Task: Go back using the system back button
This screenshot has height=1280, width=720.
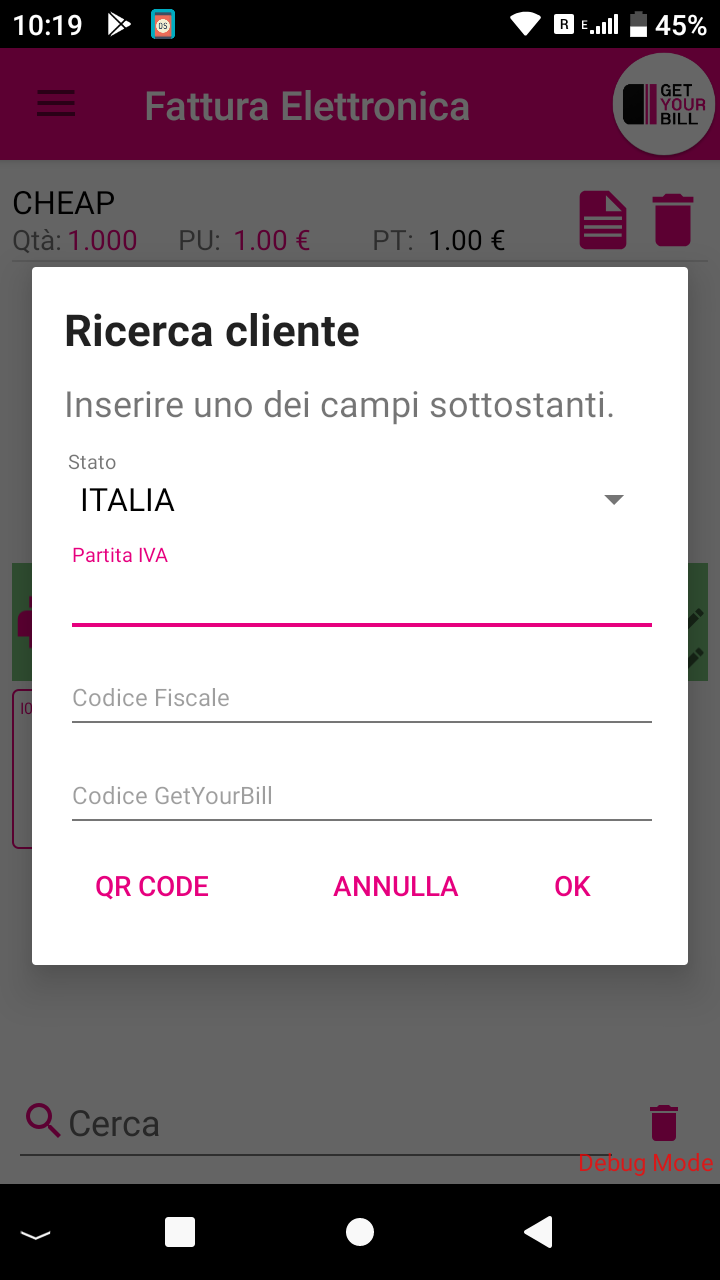Action: [x=538, y=1232]
